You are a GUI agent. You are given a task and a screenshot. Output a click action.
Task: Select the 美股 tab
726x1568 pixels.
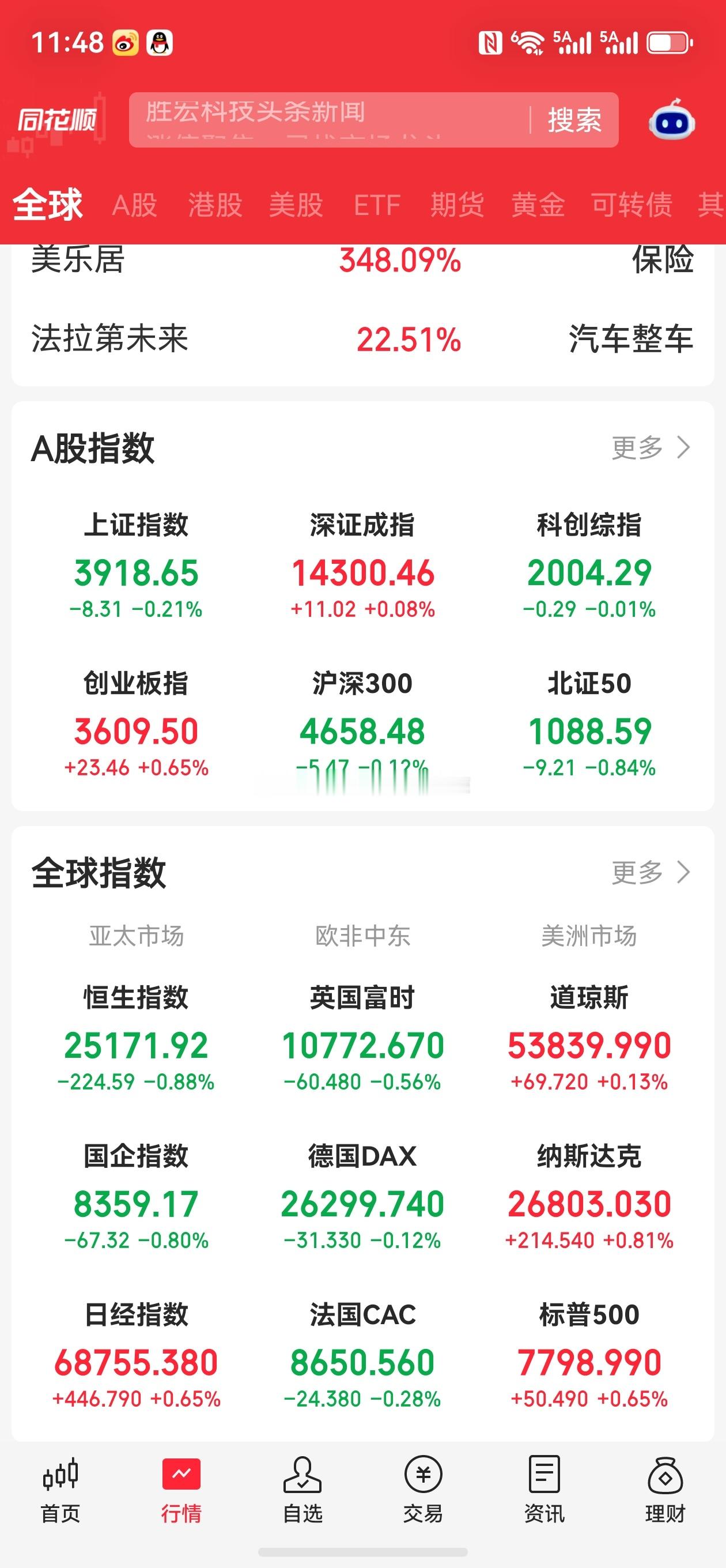[x=296, y=205]
